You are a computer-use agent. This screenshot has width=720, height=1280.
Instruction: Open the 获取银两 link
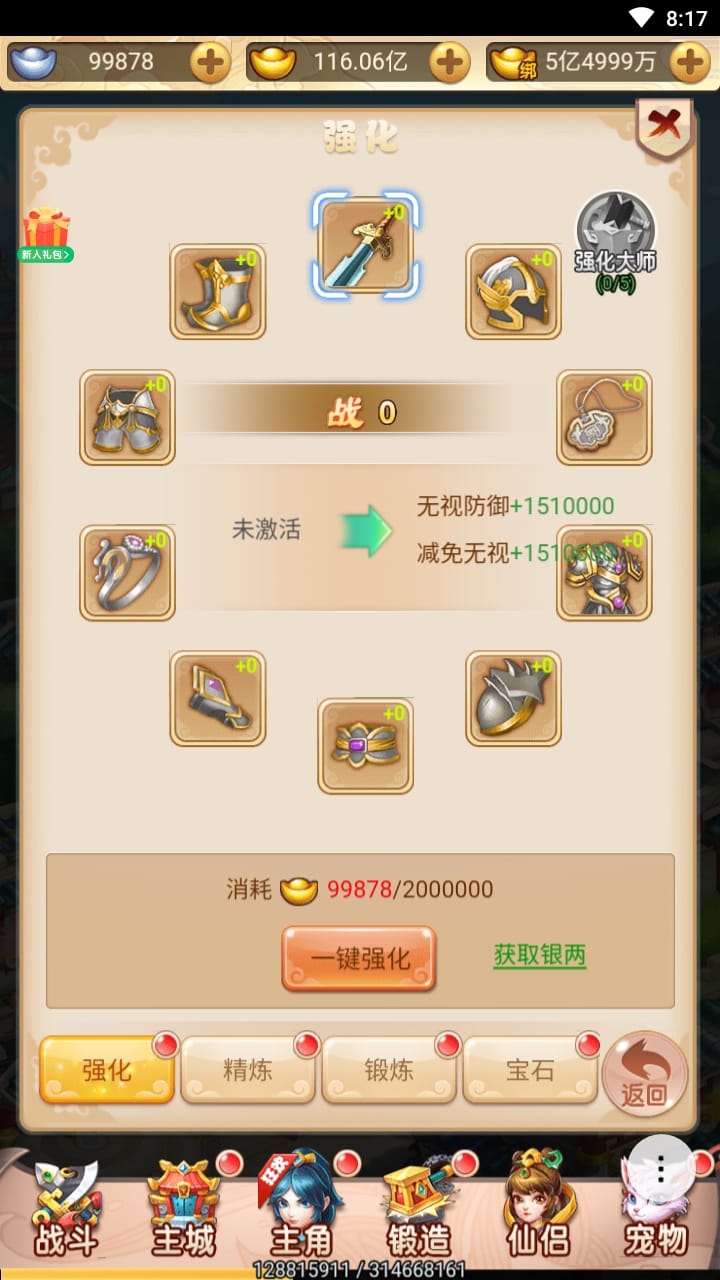pos(539,955)
